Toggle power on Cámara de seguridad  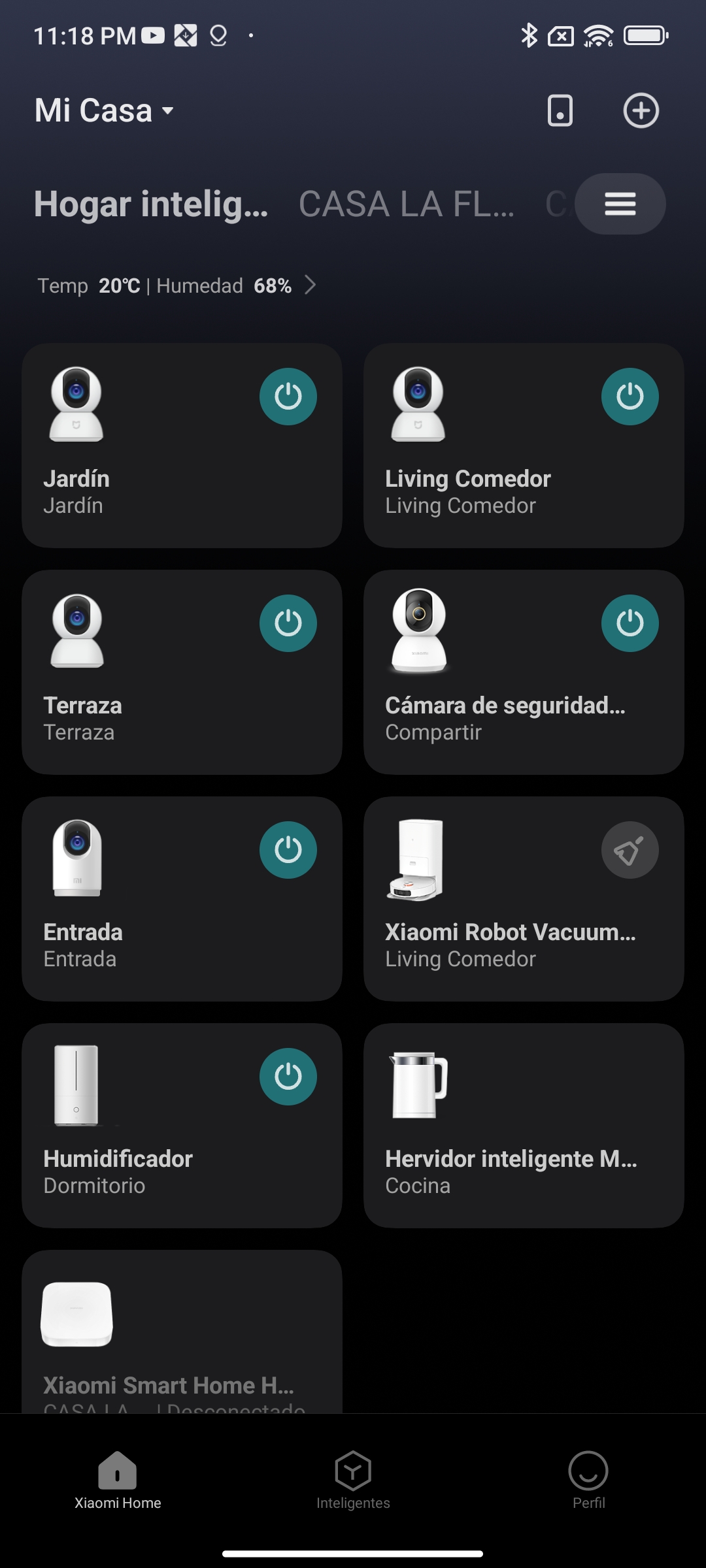click(x=630, y=623)
